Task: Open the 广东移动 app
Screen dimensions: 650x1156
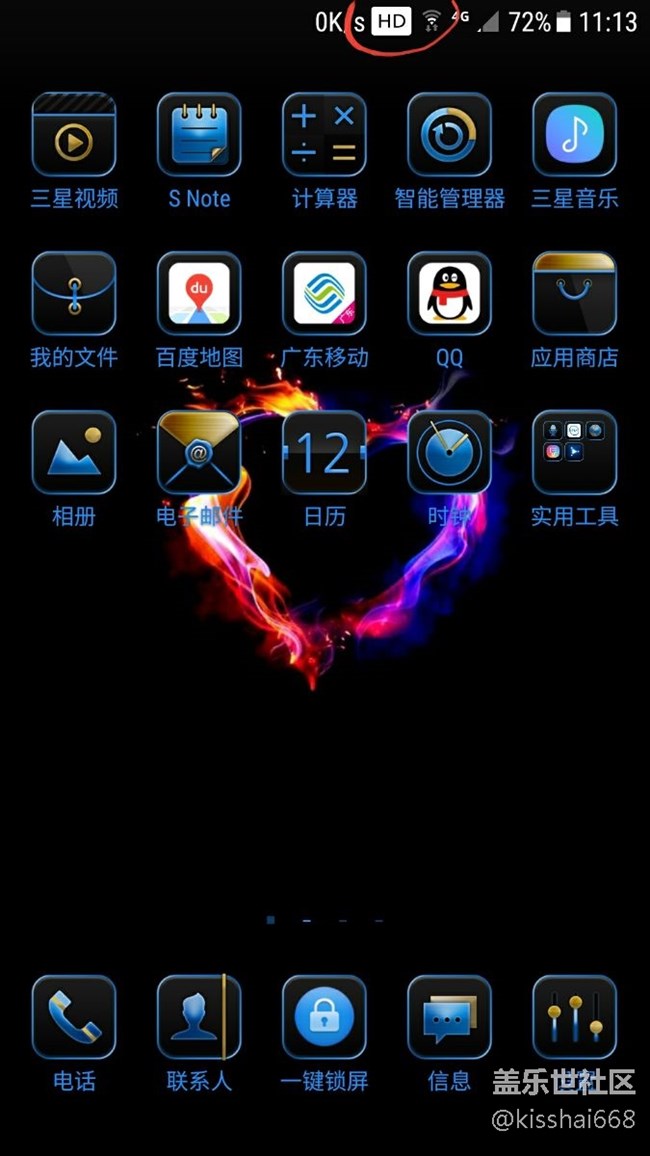Action: (324, 293)
